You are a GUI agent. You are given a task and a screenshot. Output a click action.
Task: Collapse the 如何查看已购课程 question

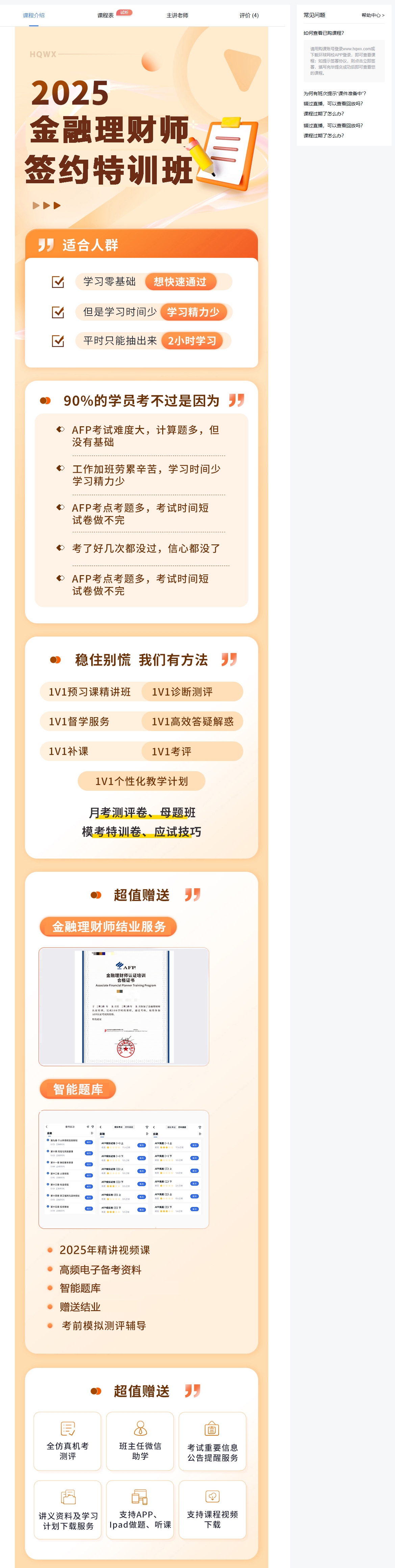324,33
